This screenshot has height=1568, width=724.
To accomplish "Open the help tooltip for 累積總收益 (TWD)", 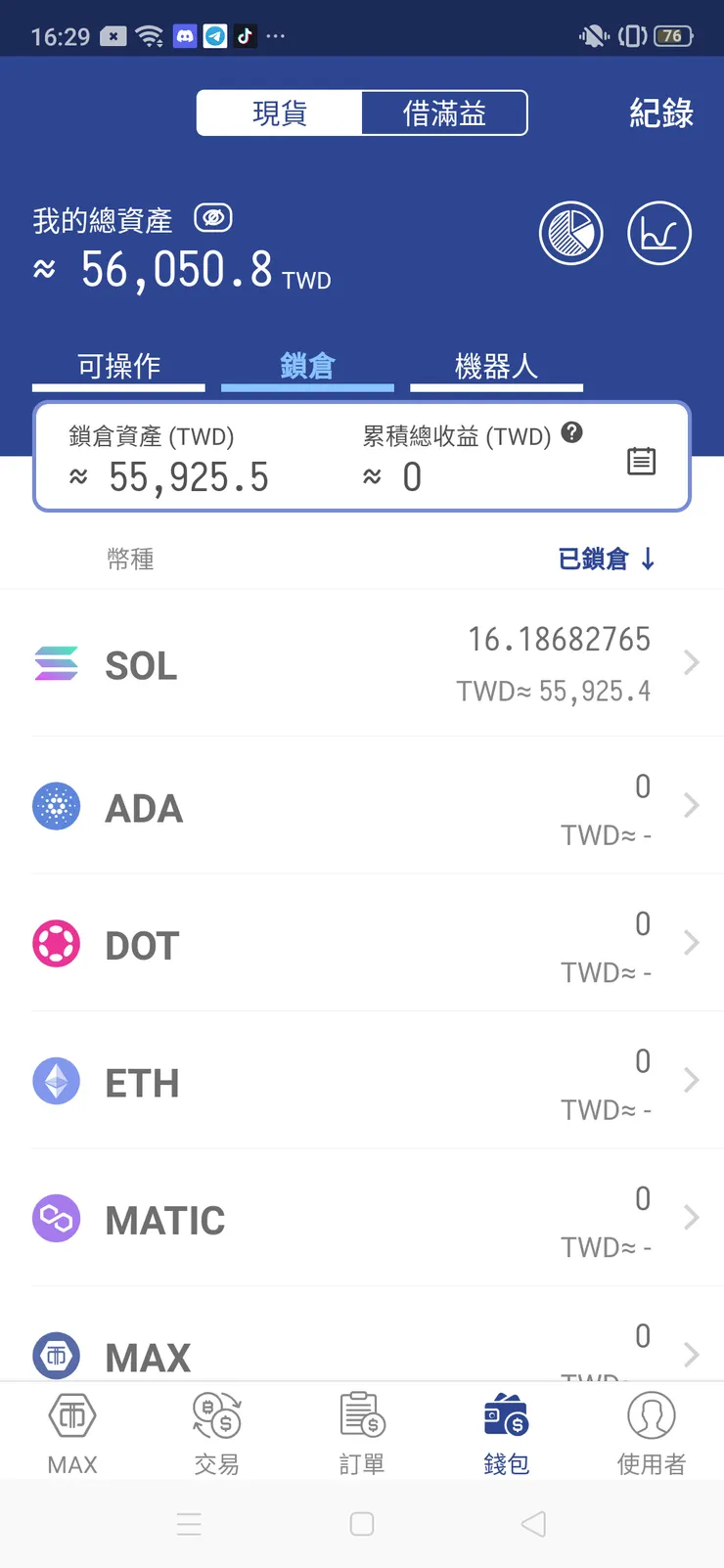I will pos(572,433).
